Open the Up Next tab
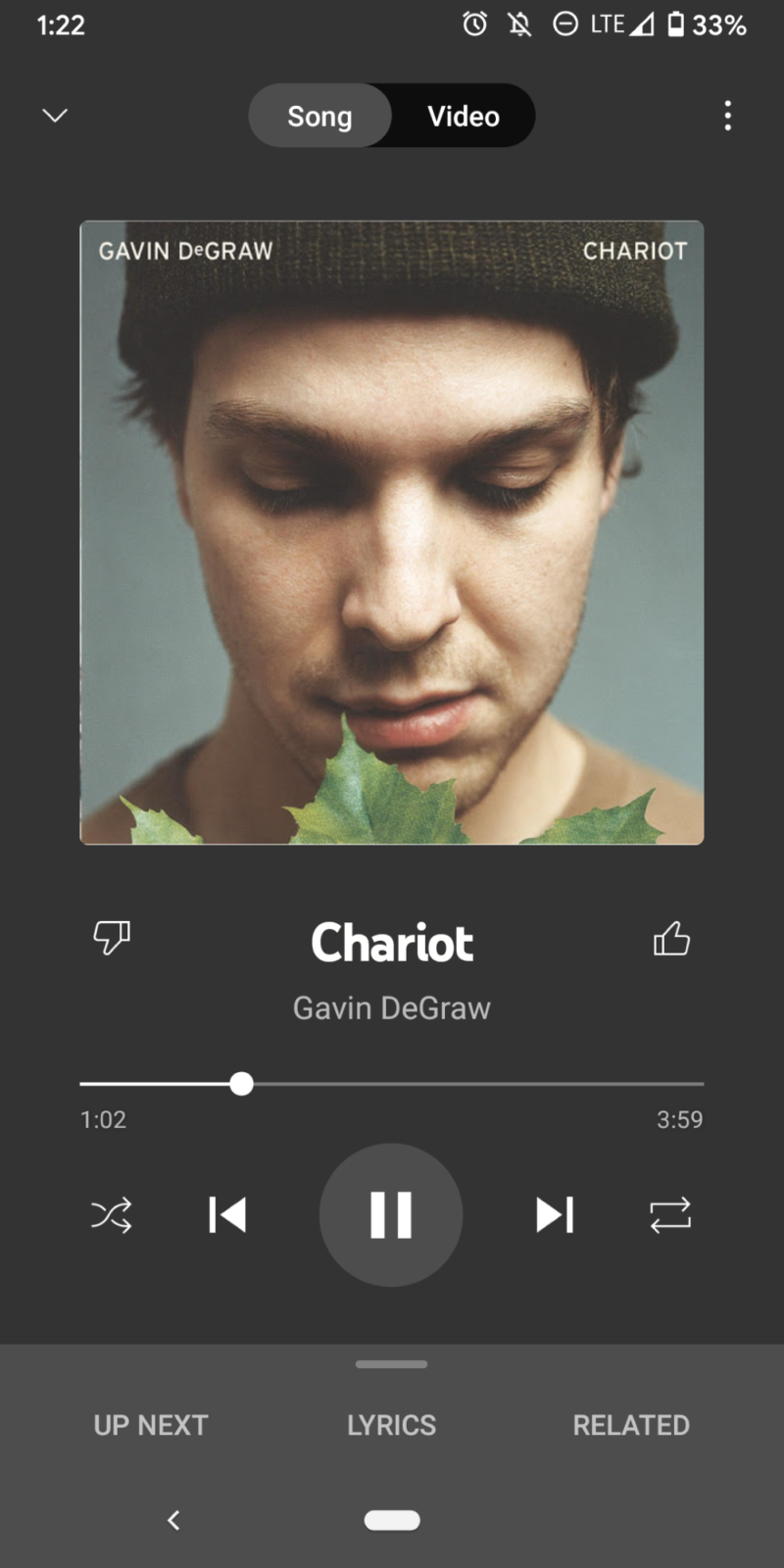This screenshot has width=784, height=1568. click(151, 1425)
